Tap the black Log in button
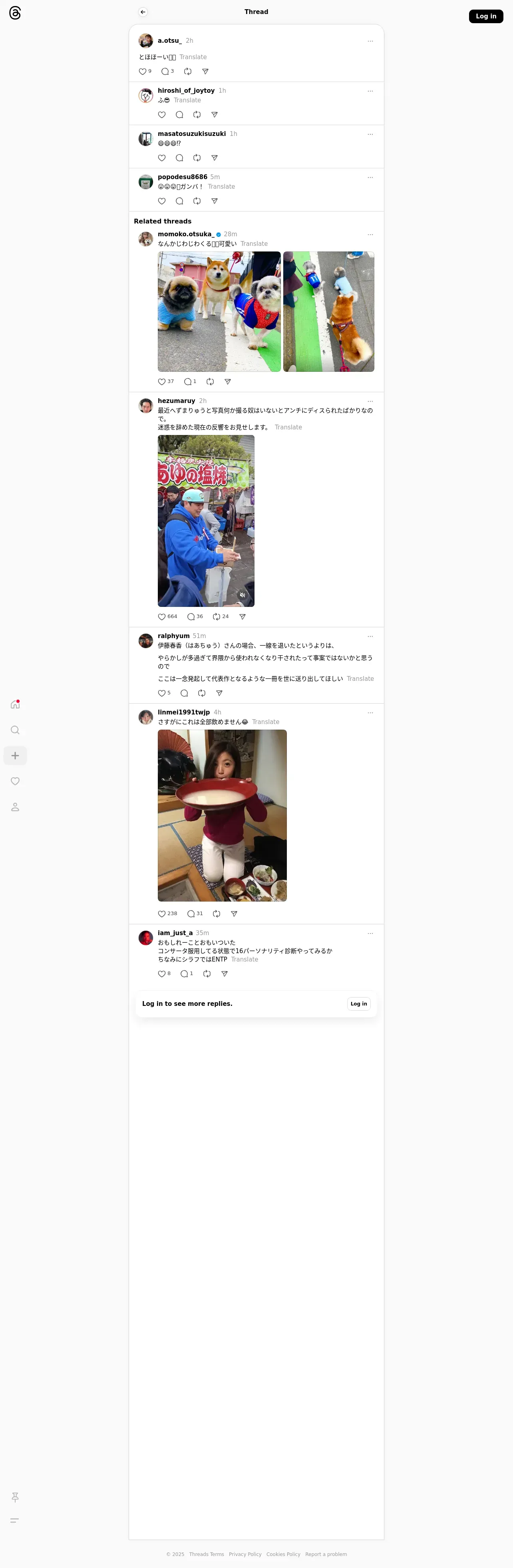Viewport: 513px width, 1568px height. coord(485,16)
